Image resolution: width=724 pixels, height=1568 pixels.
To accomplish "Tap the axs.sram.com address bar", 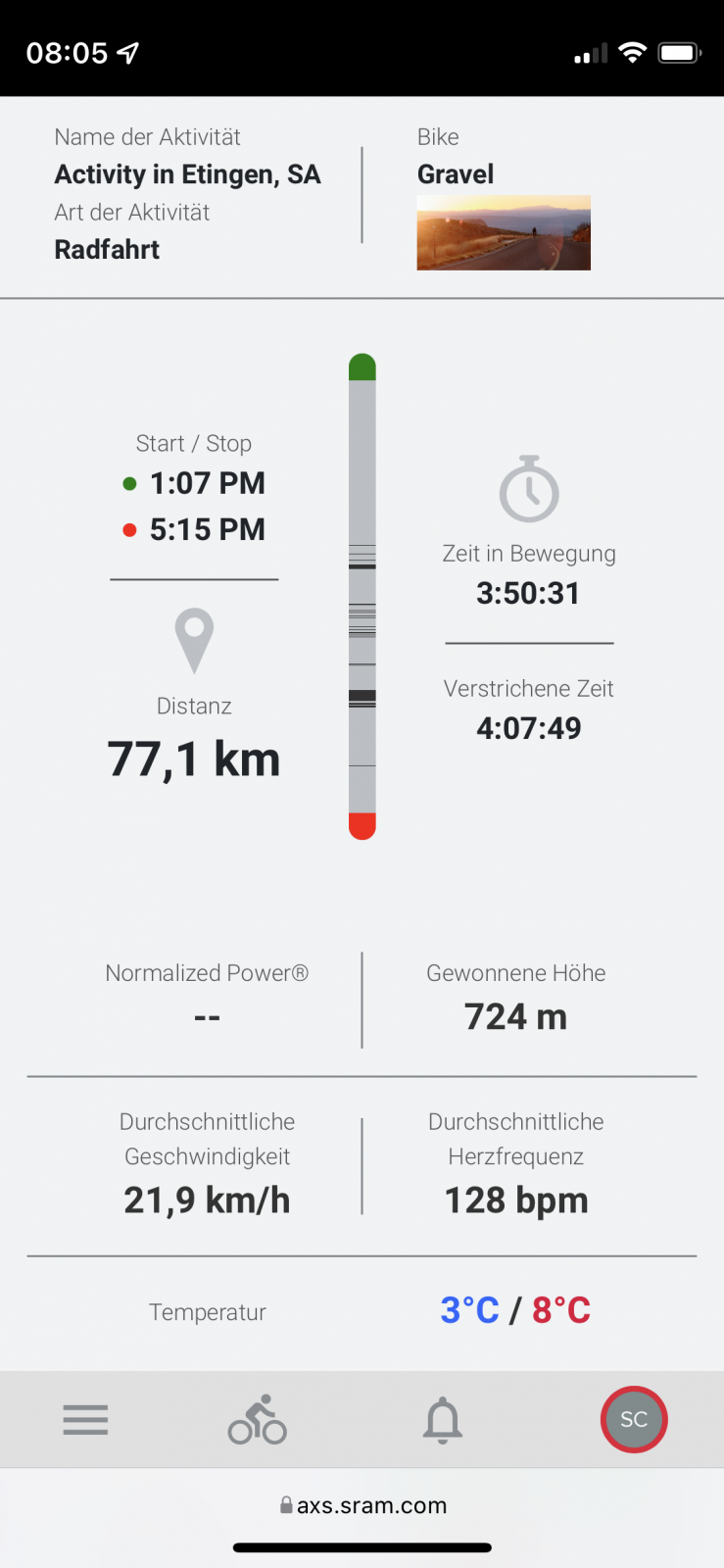I will coord(362,1505).
